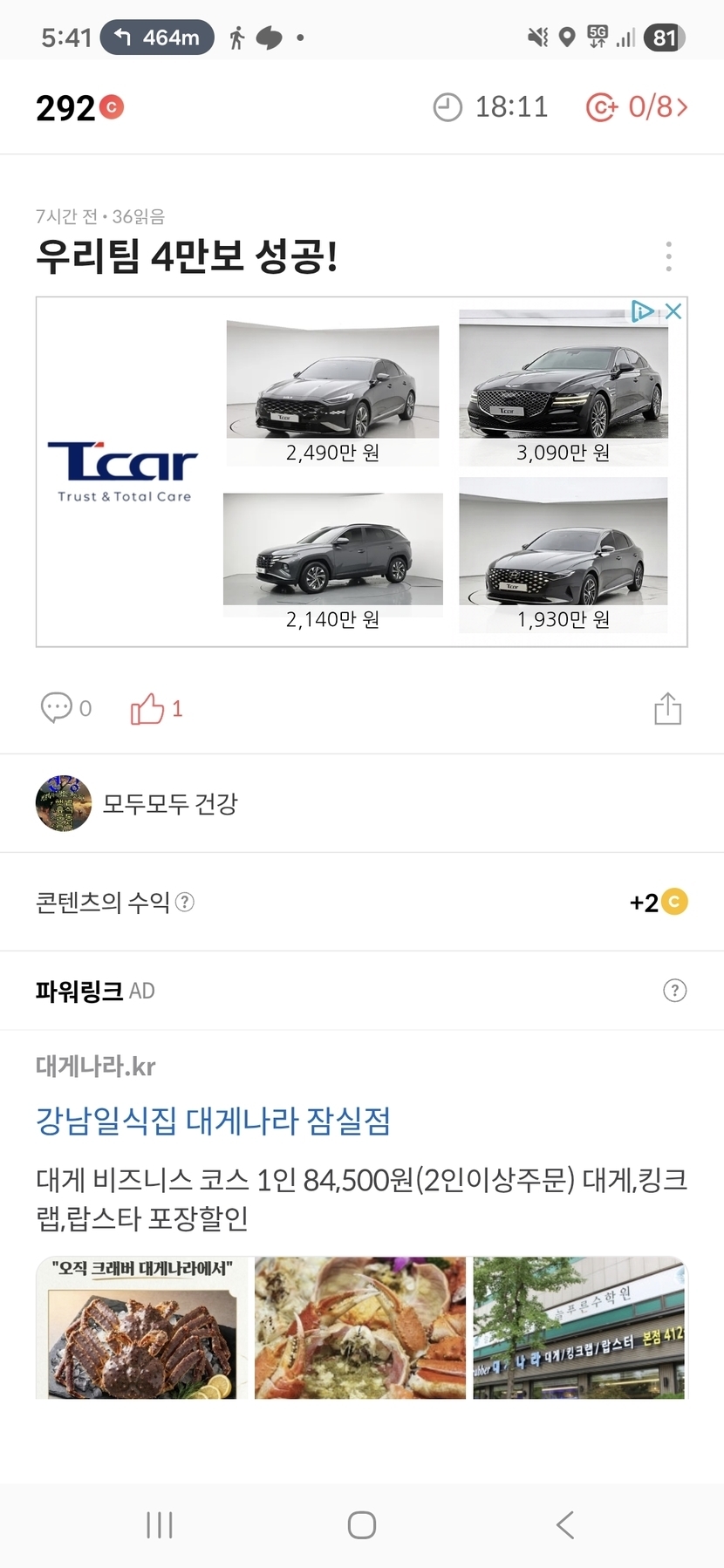Open the comments on this post

tap(66, 707)
